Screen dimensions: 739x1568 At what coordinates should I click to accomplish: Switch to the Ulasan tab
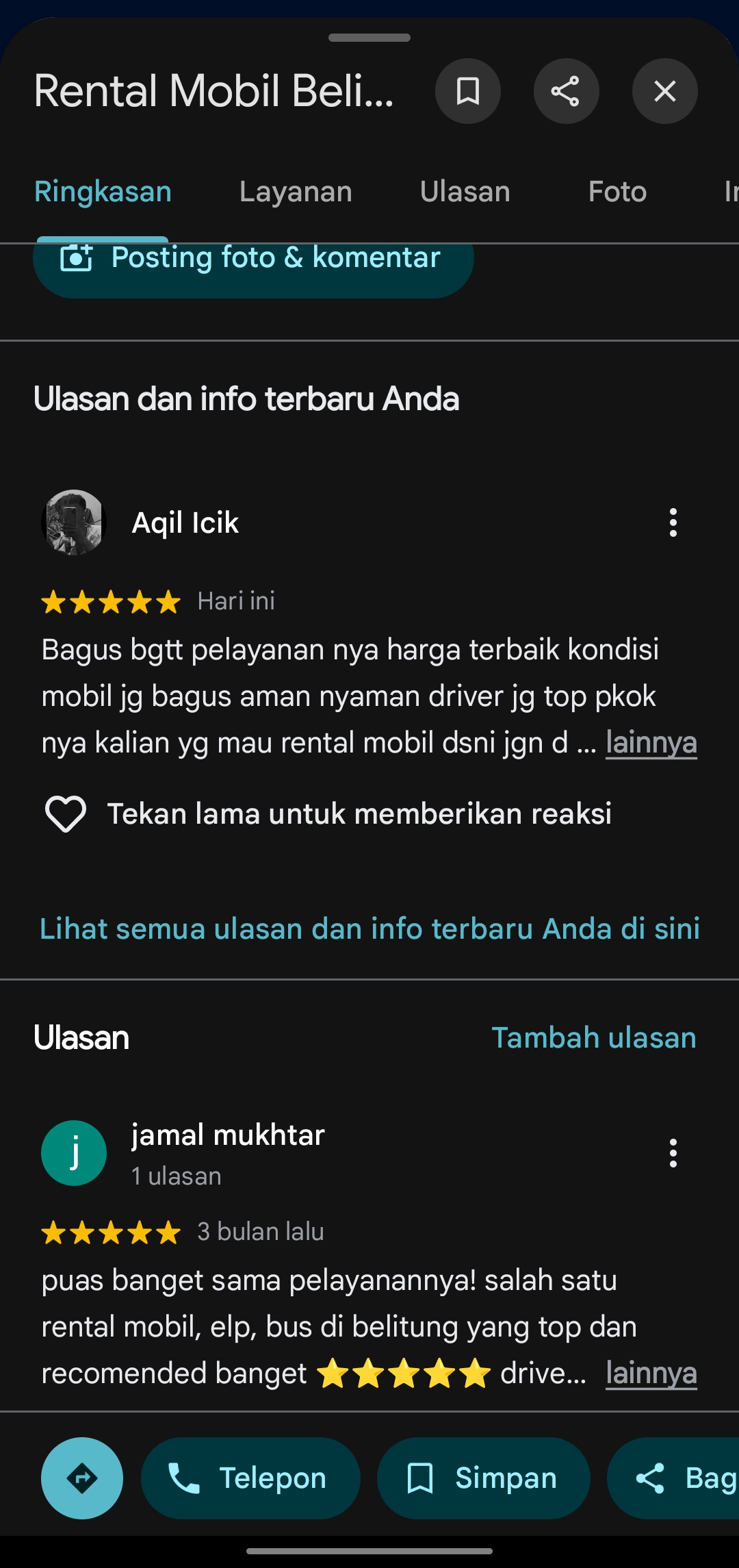point(465,192)
